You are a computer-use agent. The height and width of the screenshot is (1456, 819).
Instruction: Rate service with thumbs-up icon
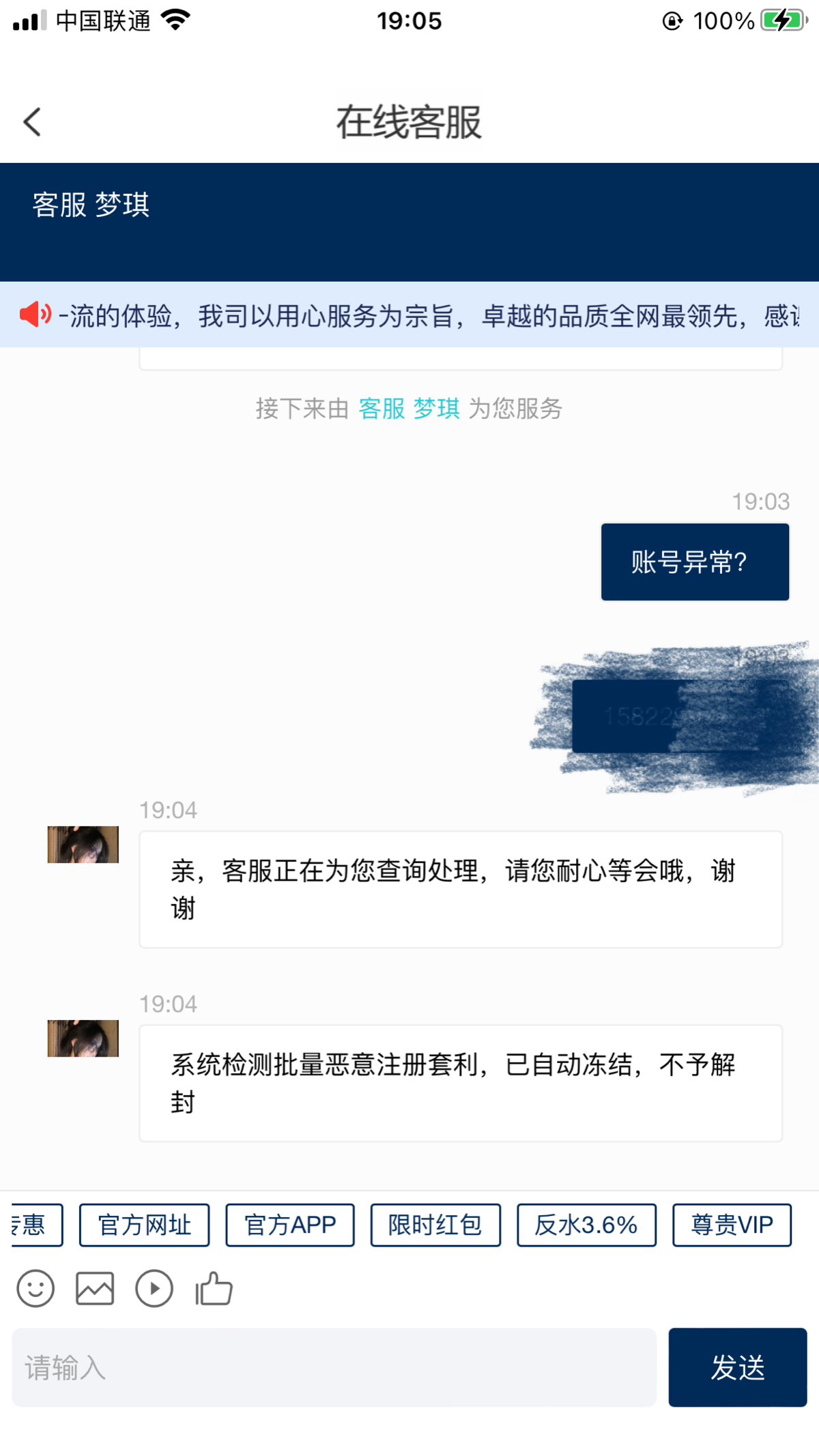point(214,1289)
